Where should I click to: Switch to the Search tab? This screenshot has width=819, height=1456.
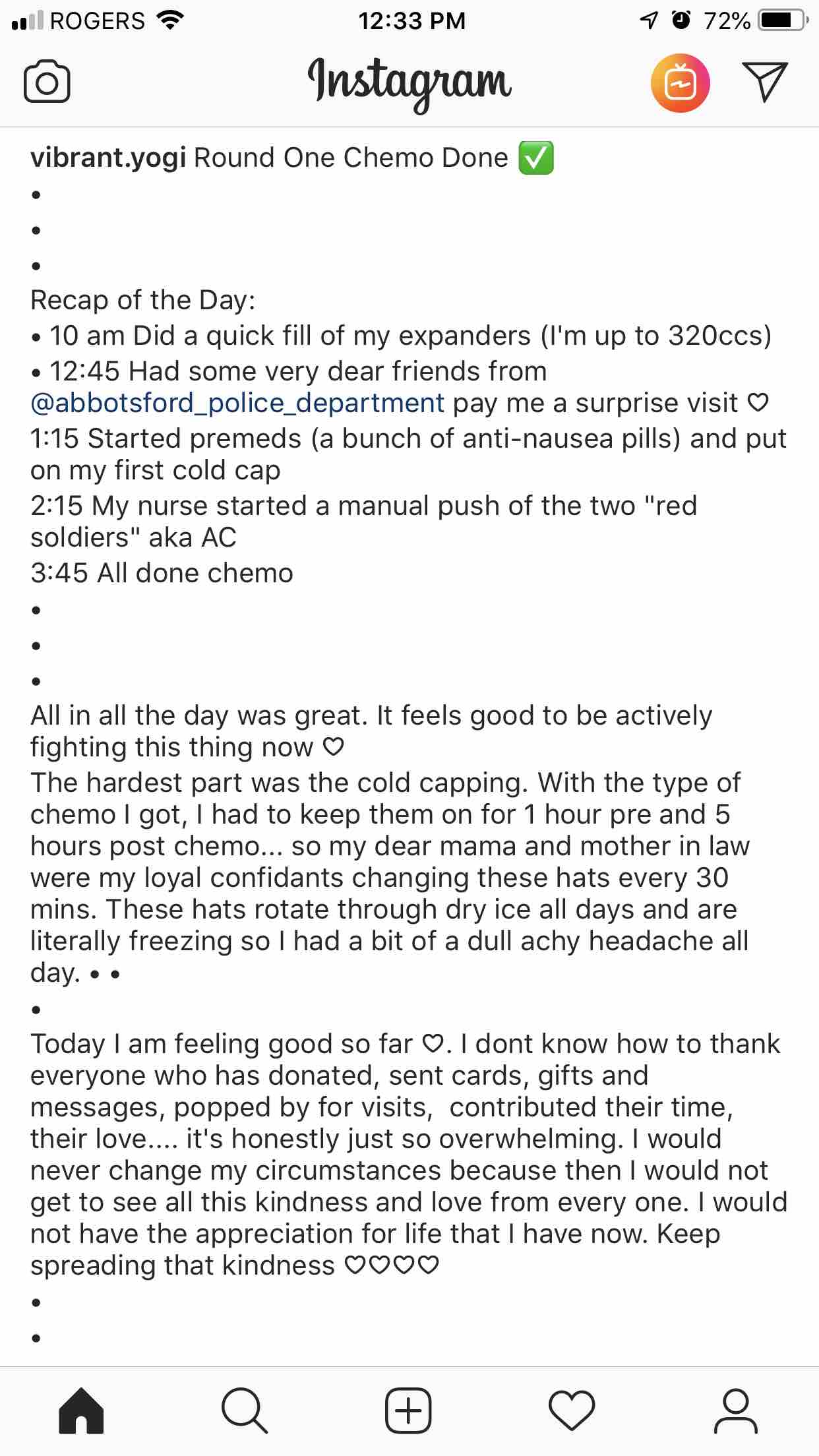tap(245, 1411)
